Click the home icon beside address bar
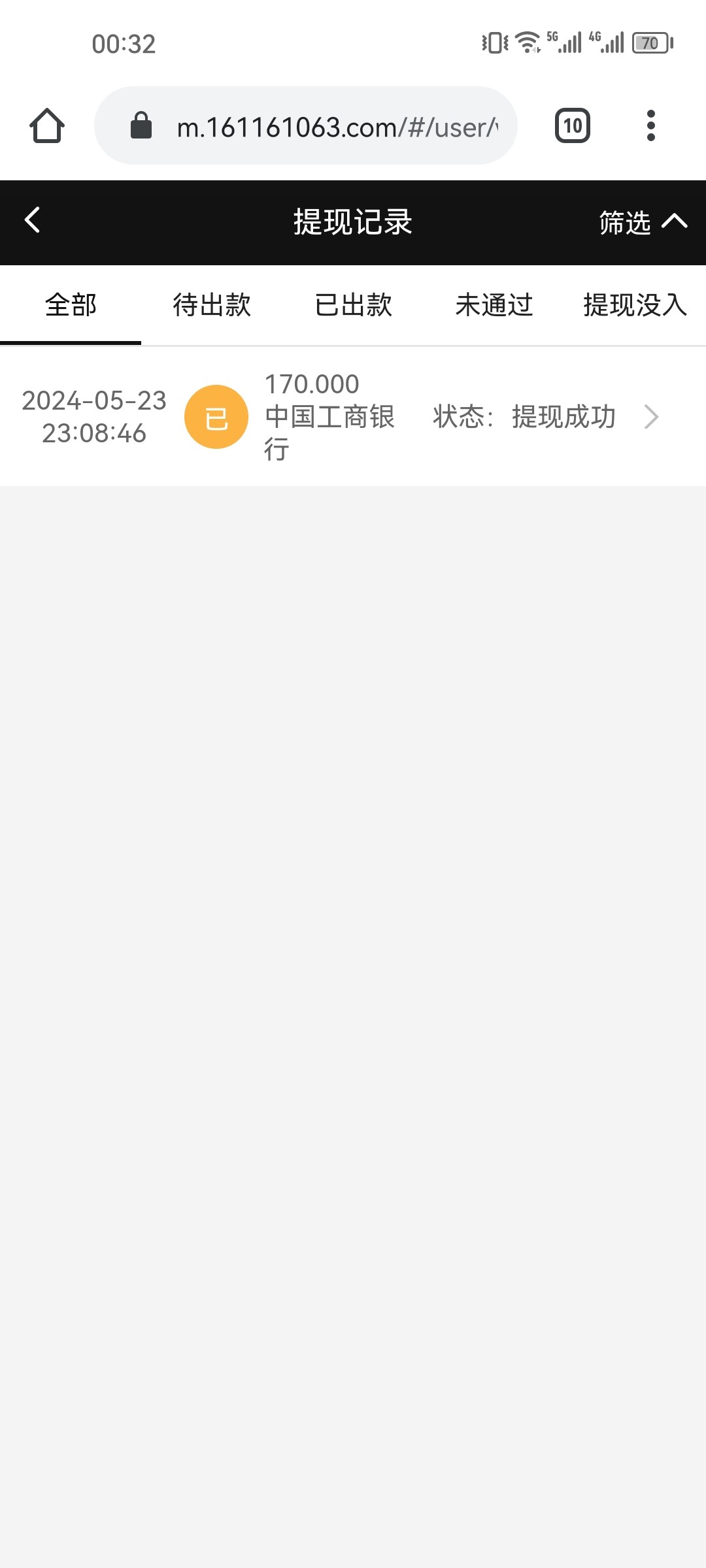Screen dimensions: 706x1568 coord(49,125)
